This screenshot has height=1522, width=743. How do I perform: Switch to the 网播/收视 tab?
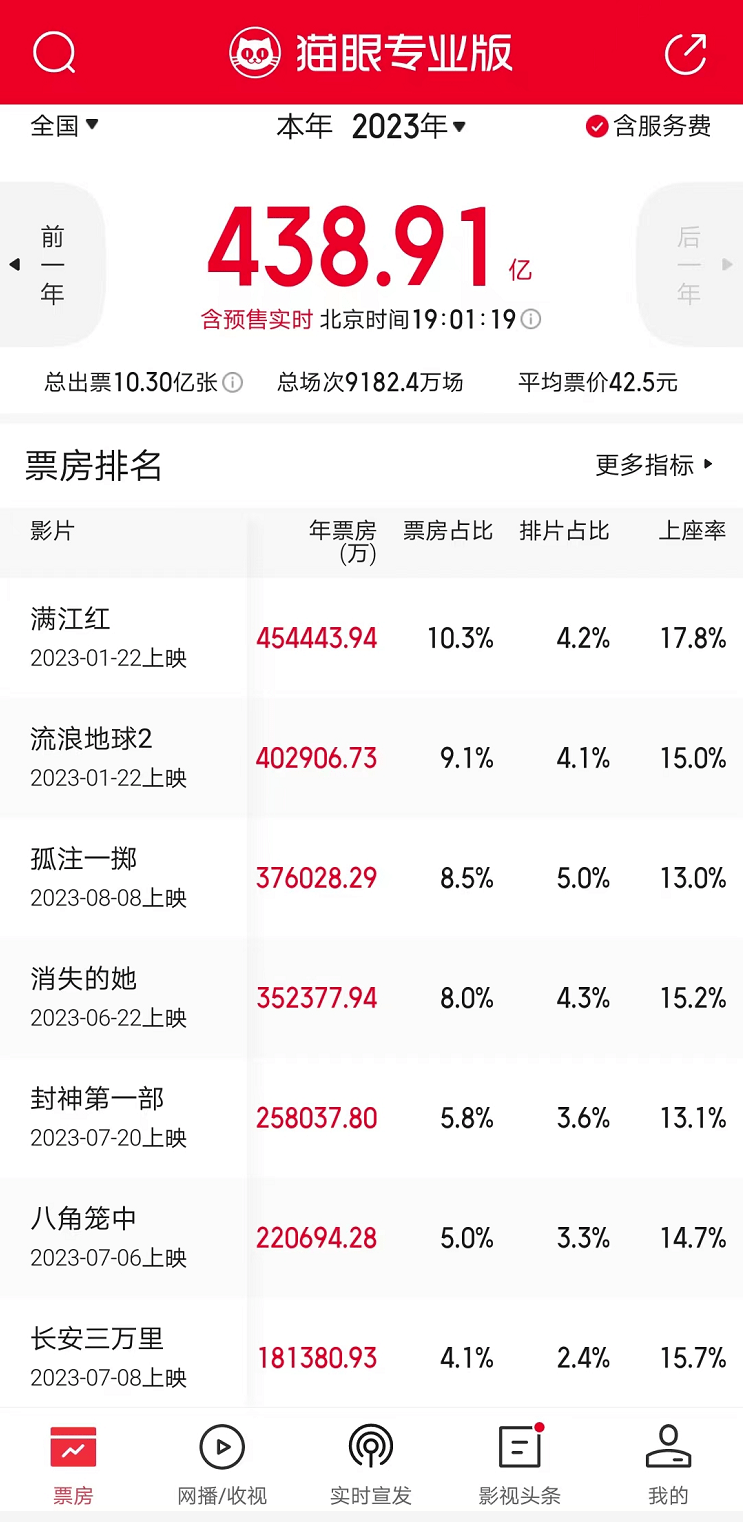222,1465
